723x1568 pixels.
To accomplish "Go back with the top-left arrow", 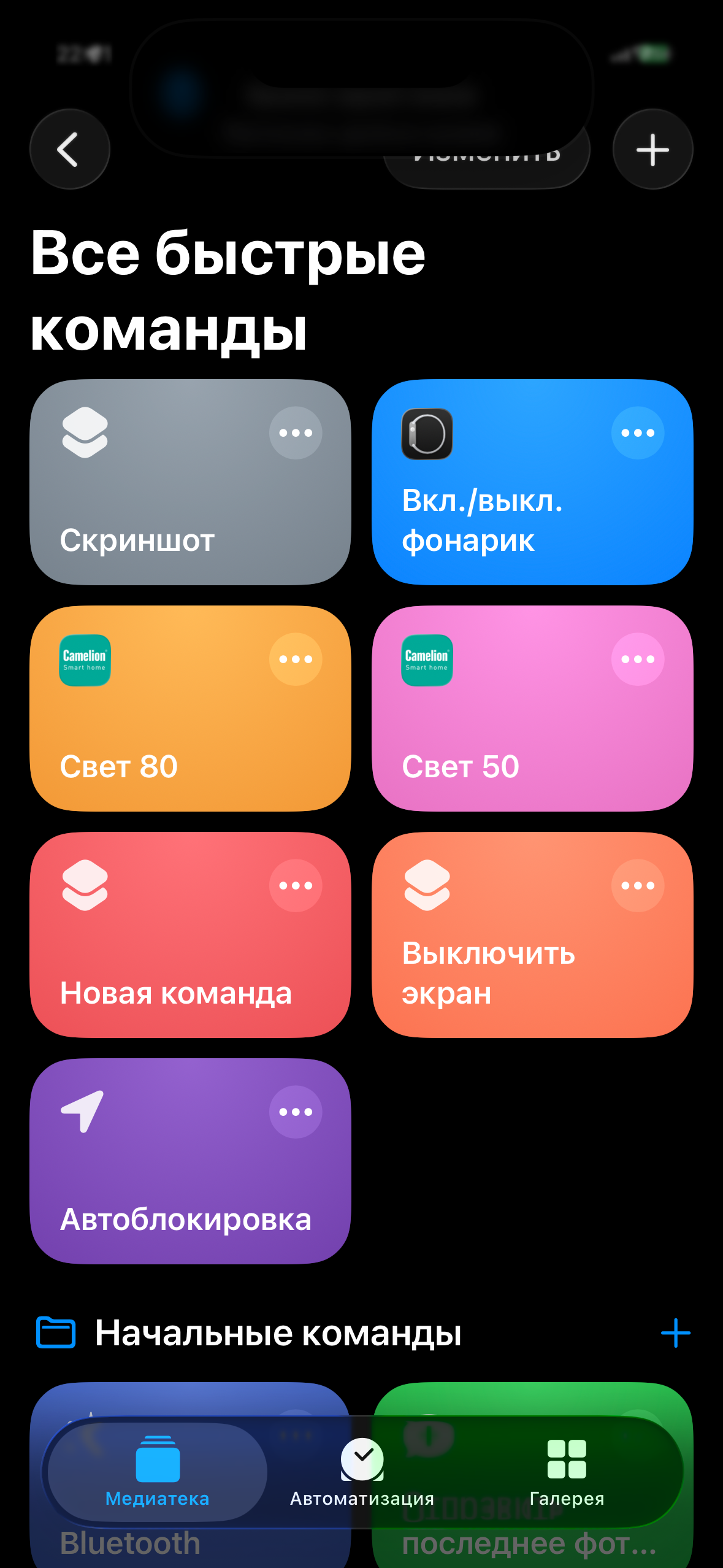I will pyautogui.click(x=69, y=149).
